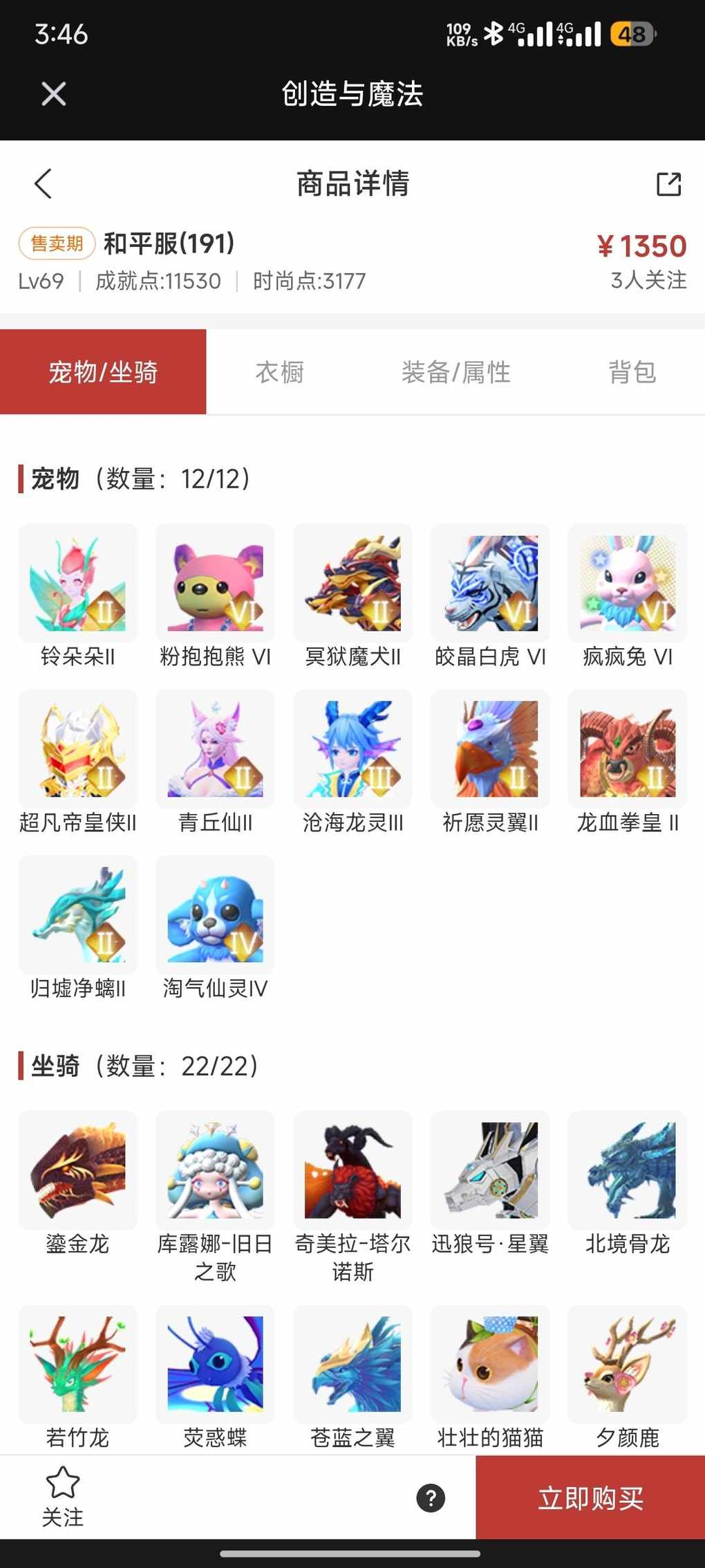View the 淘气仙灵IV pet

click(215, 915)
